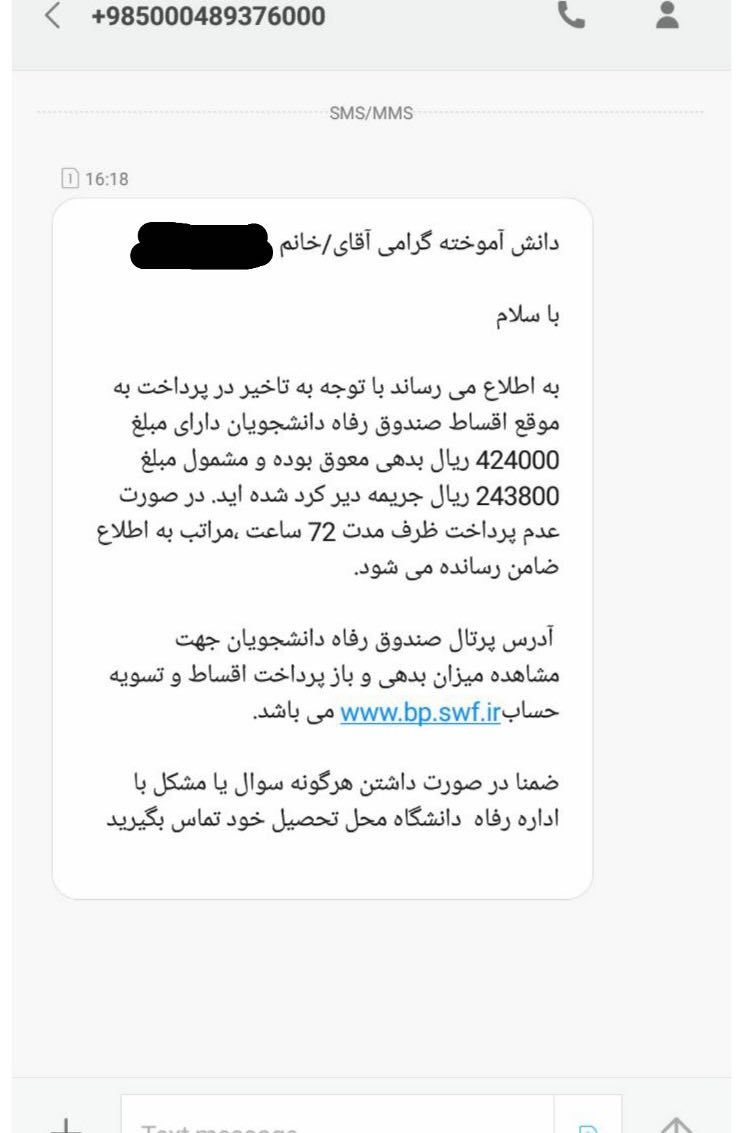Call the number +985000489376000
The height and width of the screenshot is (1133, 743).
tap(571, 15)
